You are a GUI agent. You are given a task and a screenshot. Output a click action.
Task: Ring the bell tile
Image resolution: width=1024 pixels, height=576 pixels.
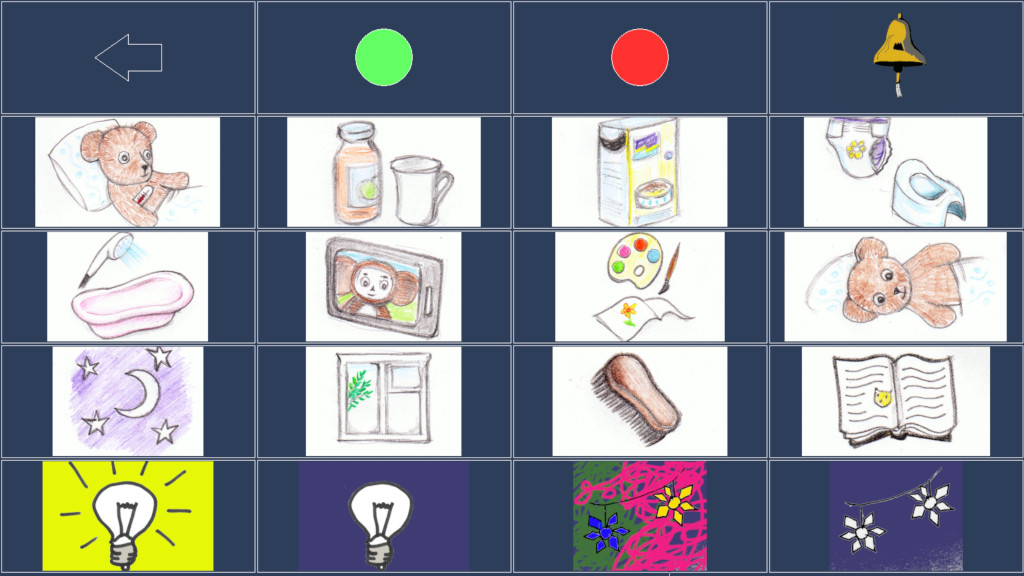(896, 58)
